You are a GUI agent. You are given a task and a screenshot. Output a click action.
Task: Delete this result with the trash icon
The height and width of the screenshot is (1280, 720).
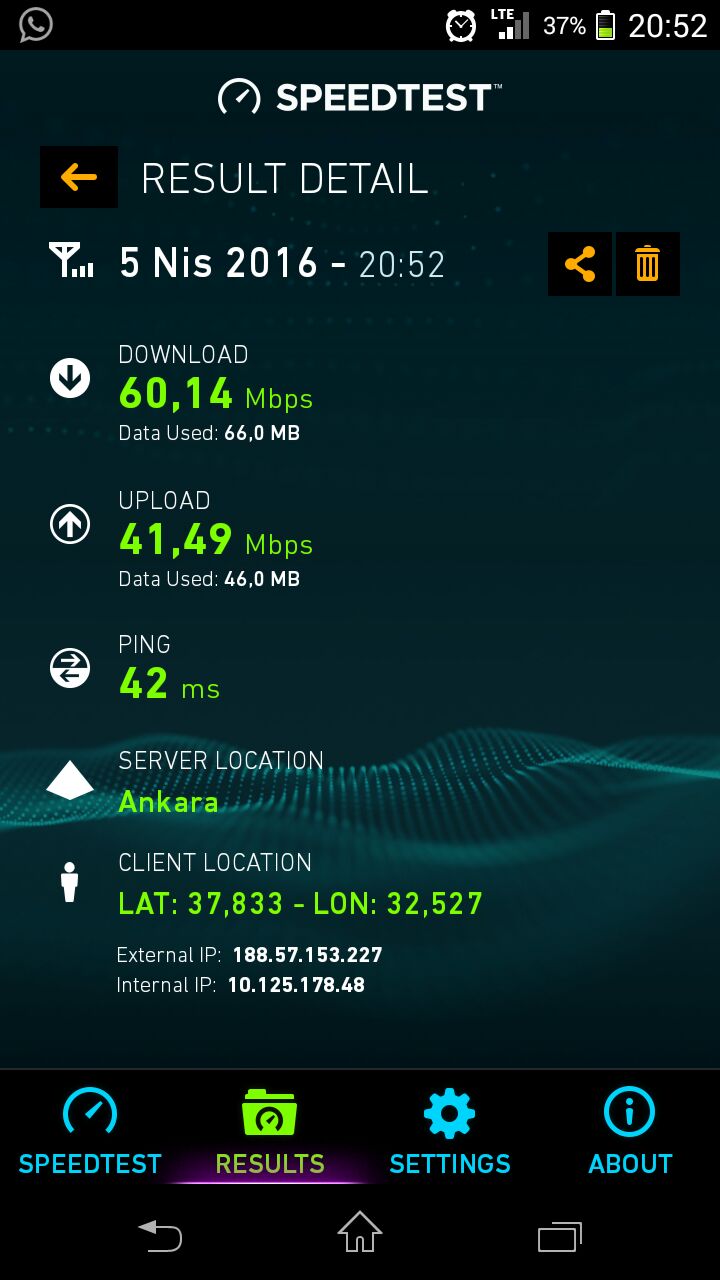pyautogui.click(x=648, y=264)
